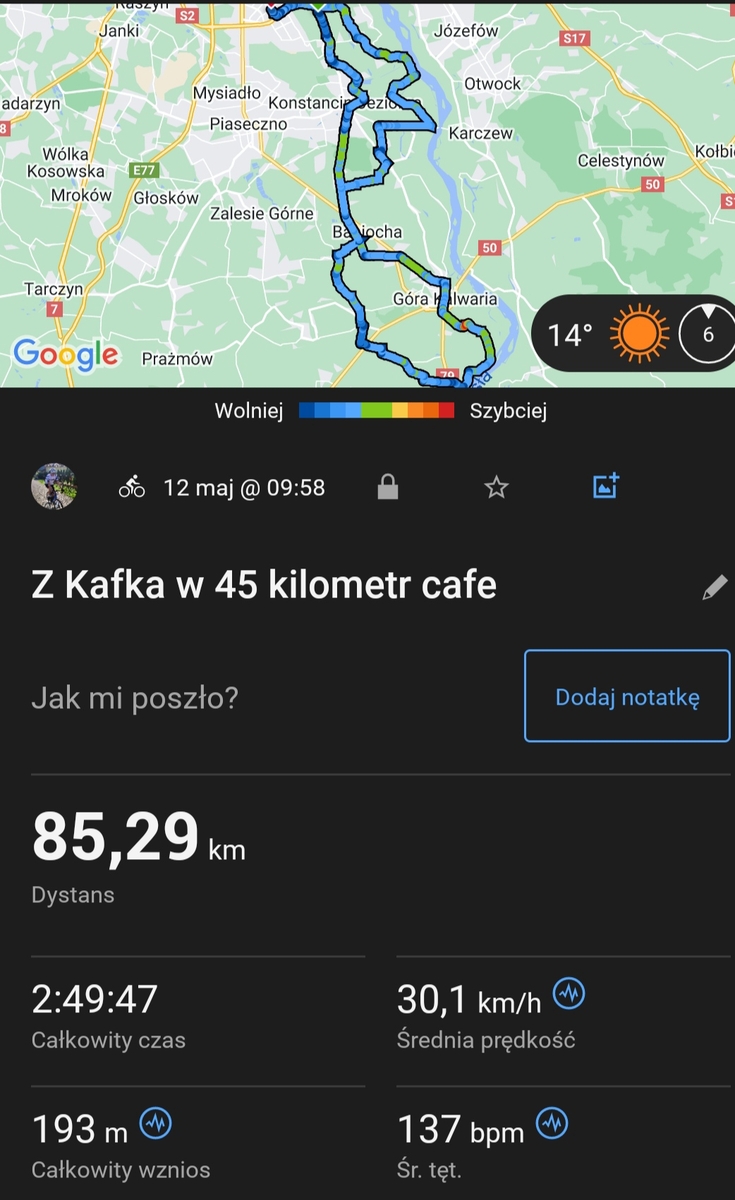Open the profile avatar picture
Screen dimensions: 735x1200
click(x=53, y=487)
